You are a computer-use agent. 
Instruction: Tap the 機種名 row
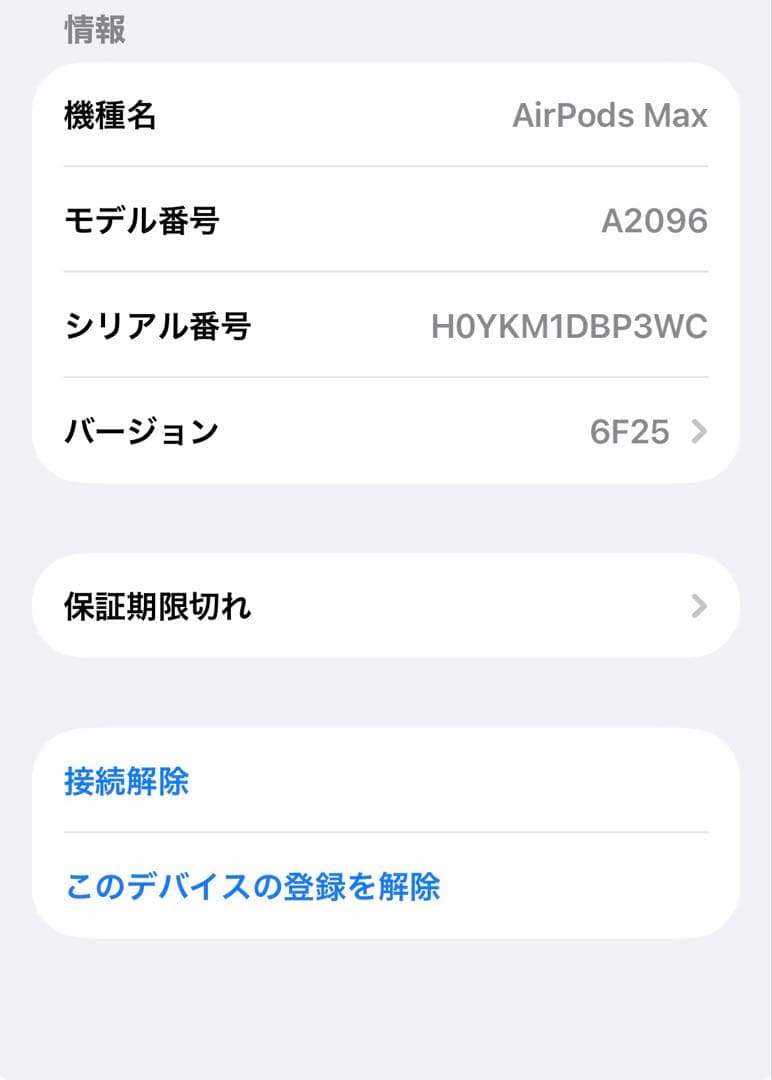click(x=386, y=116)
